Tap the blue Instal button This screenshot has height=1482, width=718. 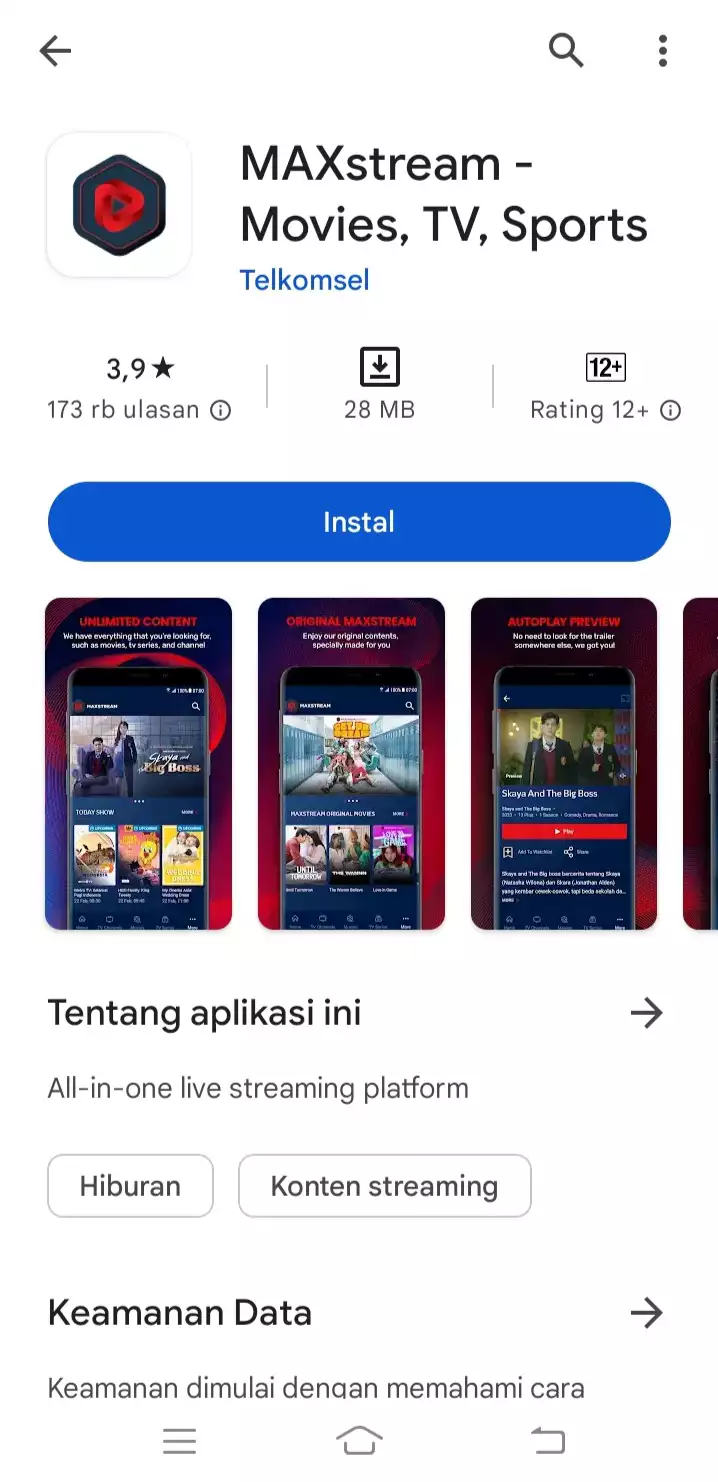[x=359, y=522]
